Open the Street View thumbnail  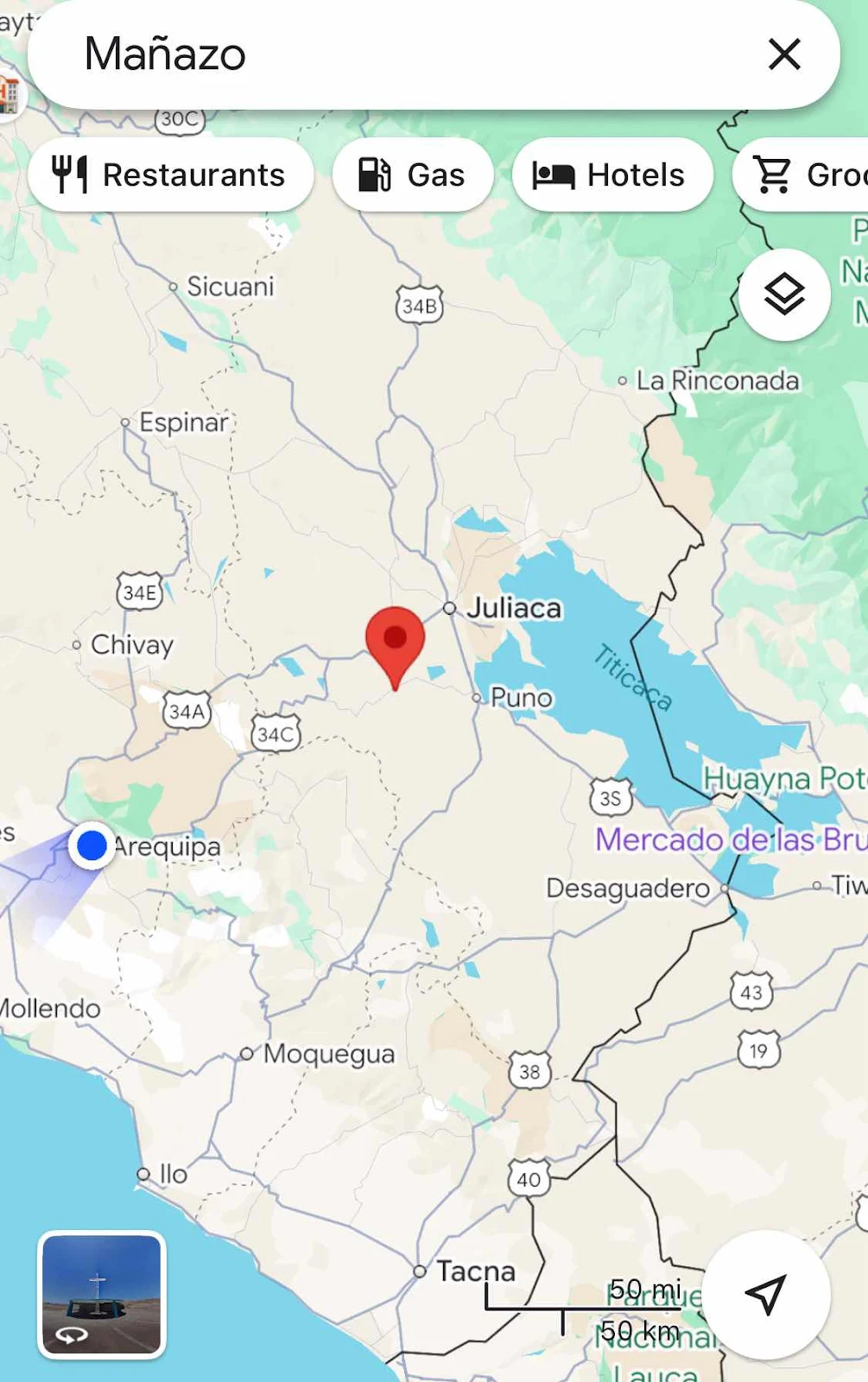(102, 1294)
